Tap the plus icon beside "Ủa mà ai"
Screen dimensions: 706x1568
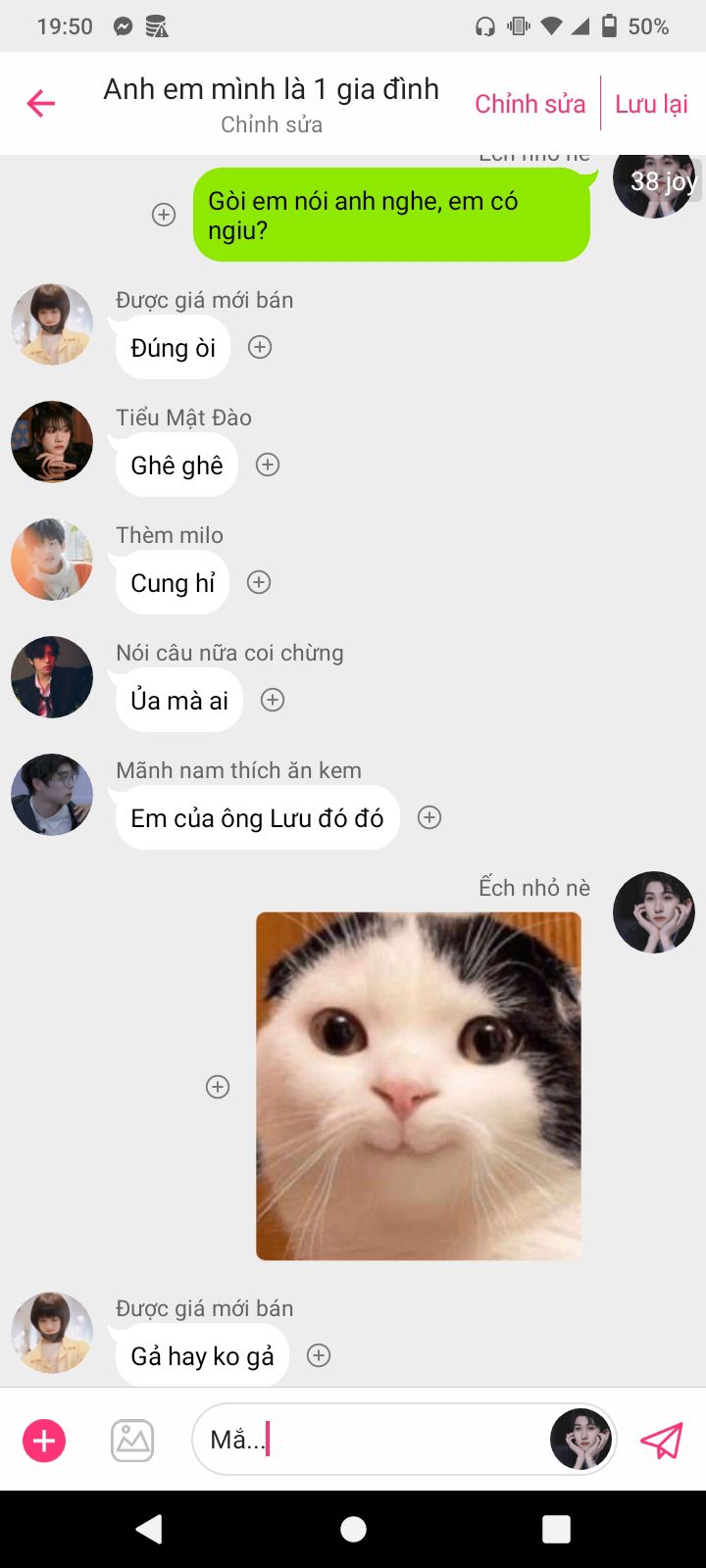click(x=273, y=700)
